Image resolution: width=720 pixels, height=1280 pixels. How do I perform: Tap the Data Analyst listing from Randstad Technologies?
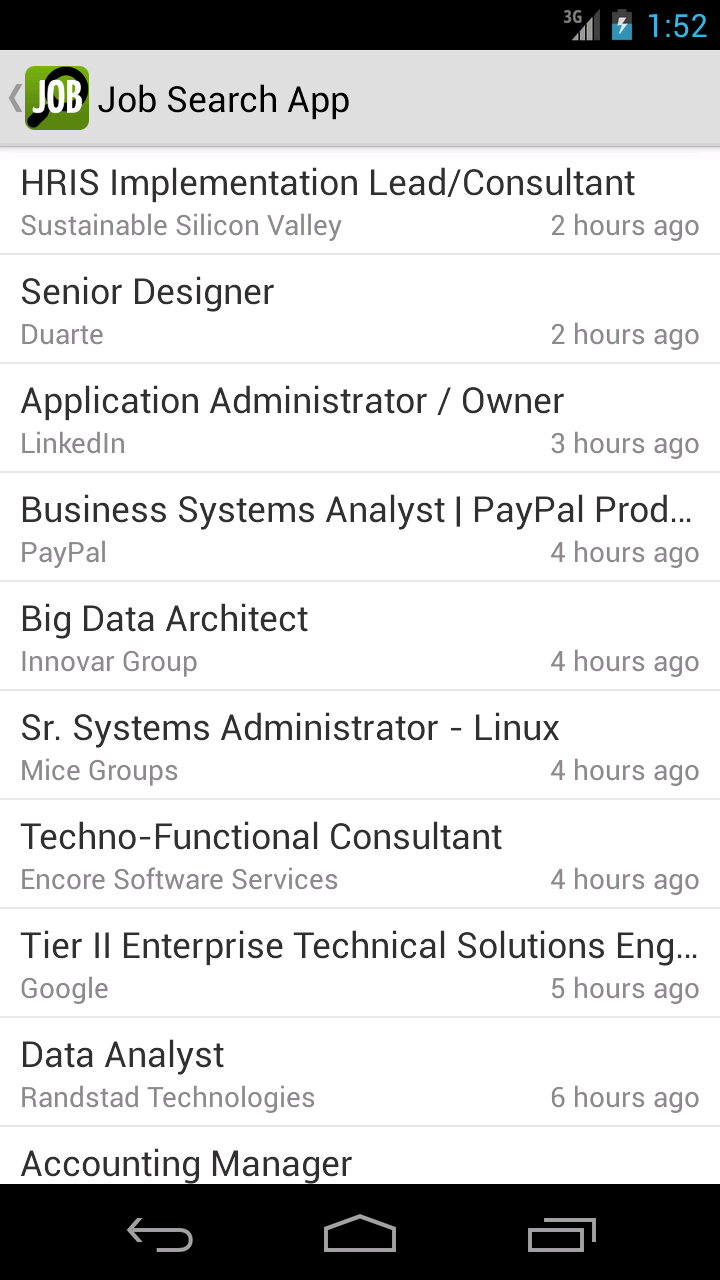coord(360,1072)
